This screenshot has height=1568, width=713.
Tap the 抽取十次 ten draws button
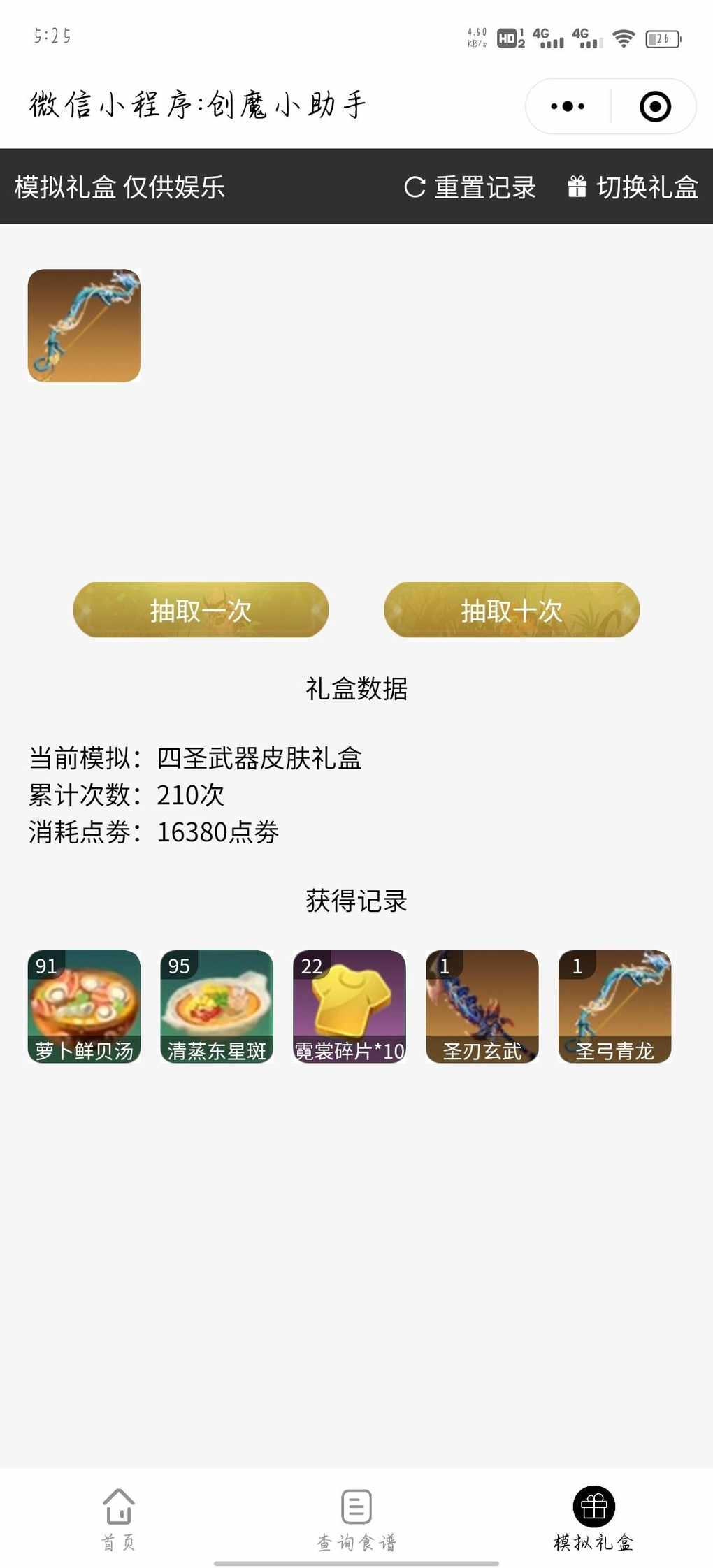(x=512, y=610)
